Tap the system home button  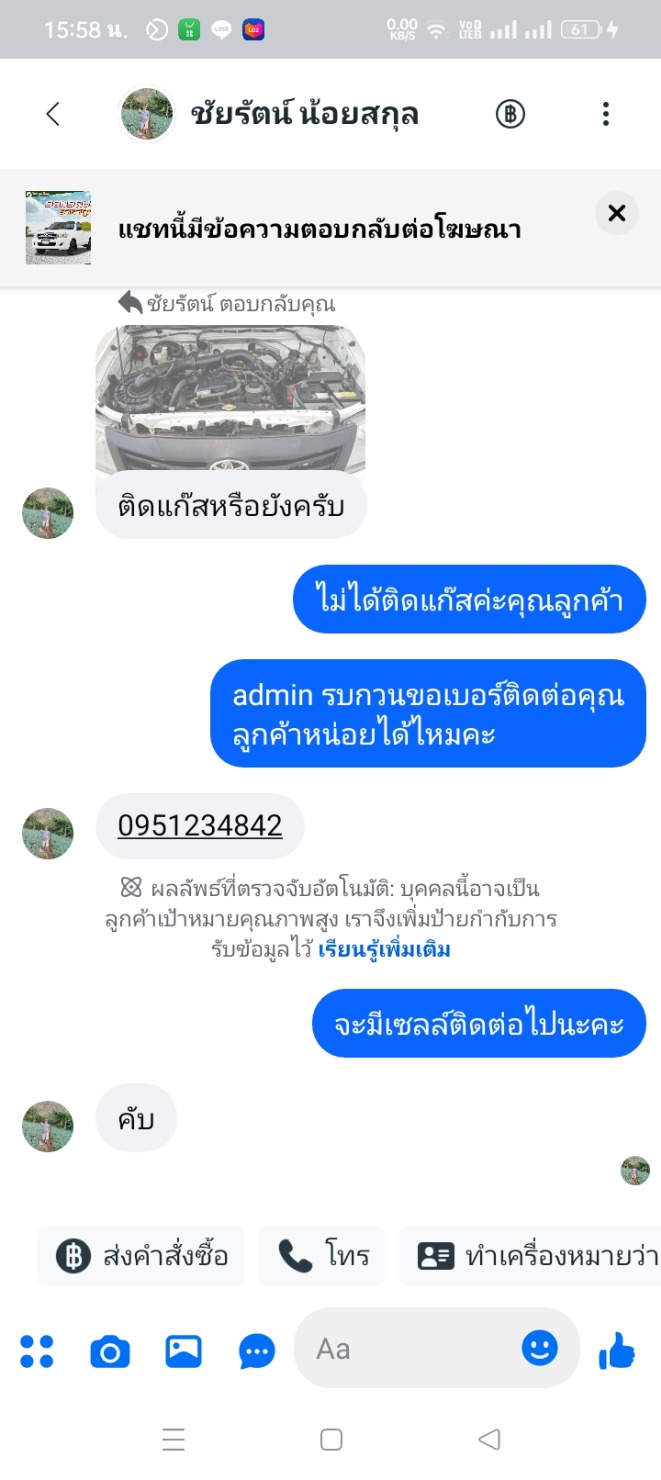tap(331, 1439)
